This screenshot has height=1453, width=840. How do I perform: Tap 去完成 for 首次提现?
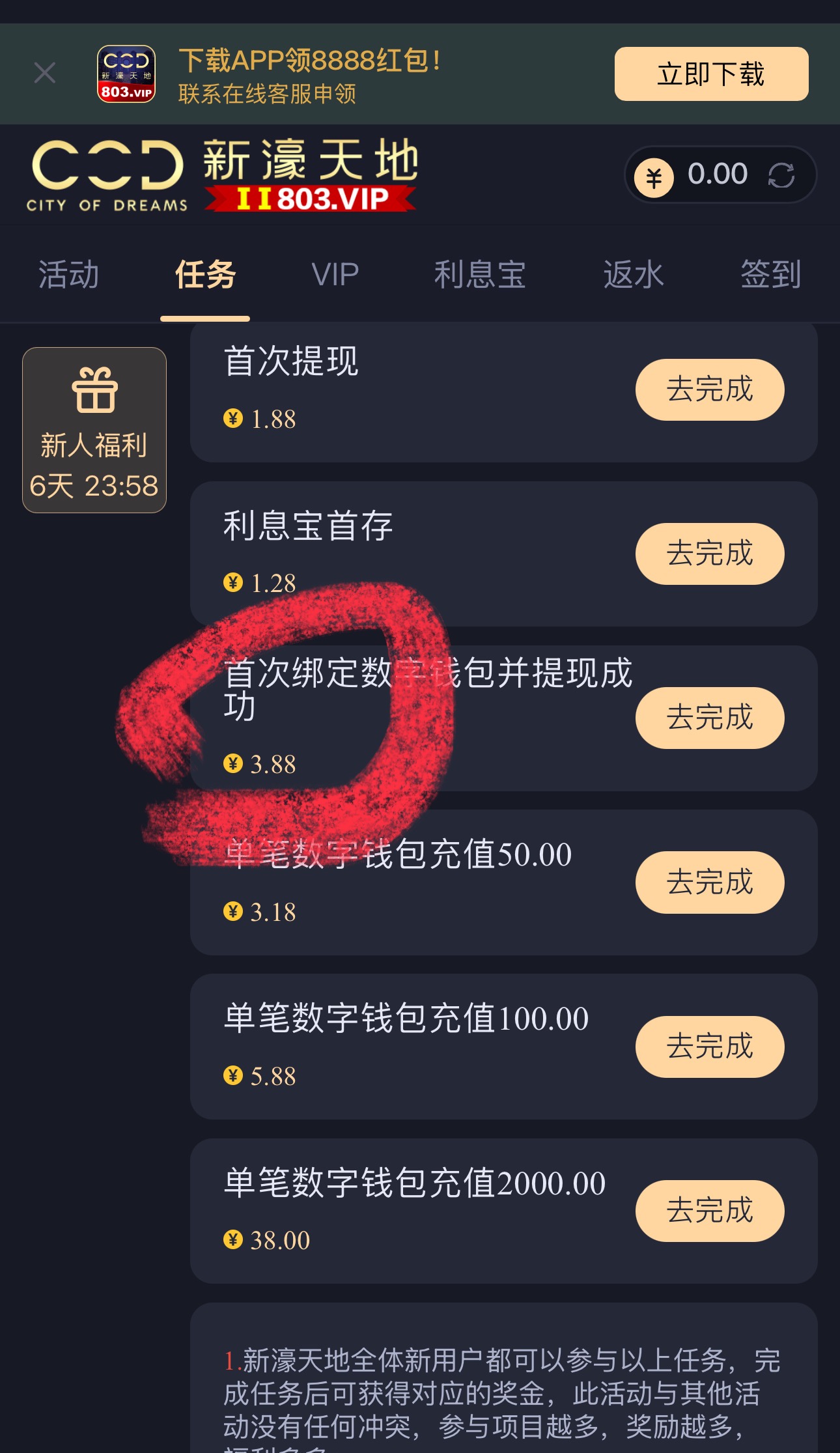coord(709,389)
